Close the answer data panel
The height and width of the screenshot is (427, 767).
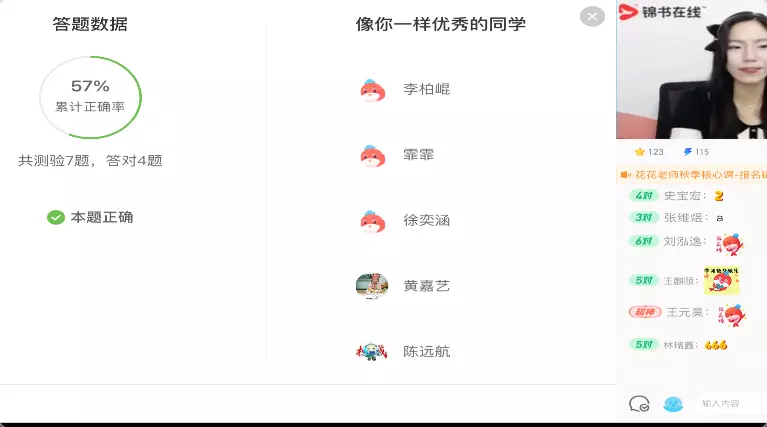click(592, 17)
